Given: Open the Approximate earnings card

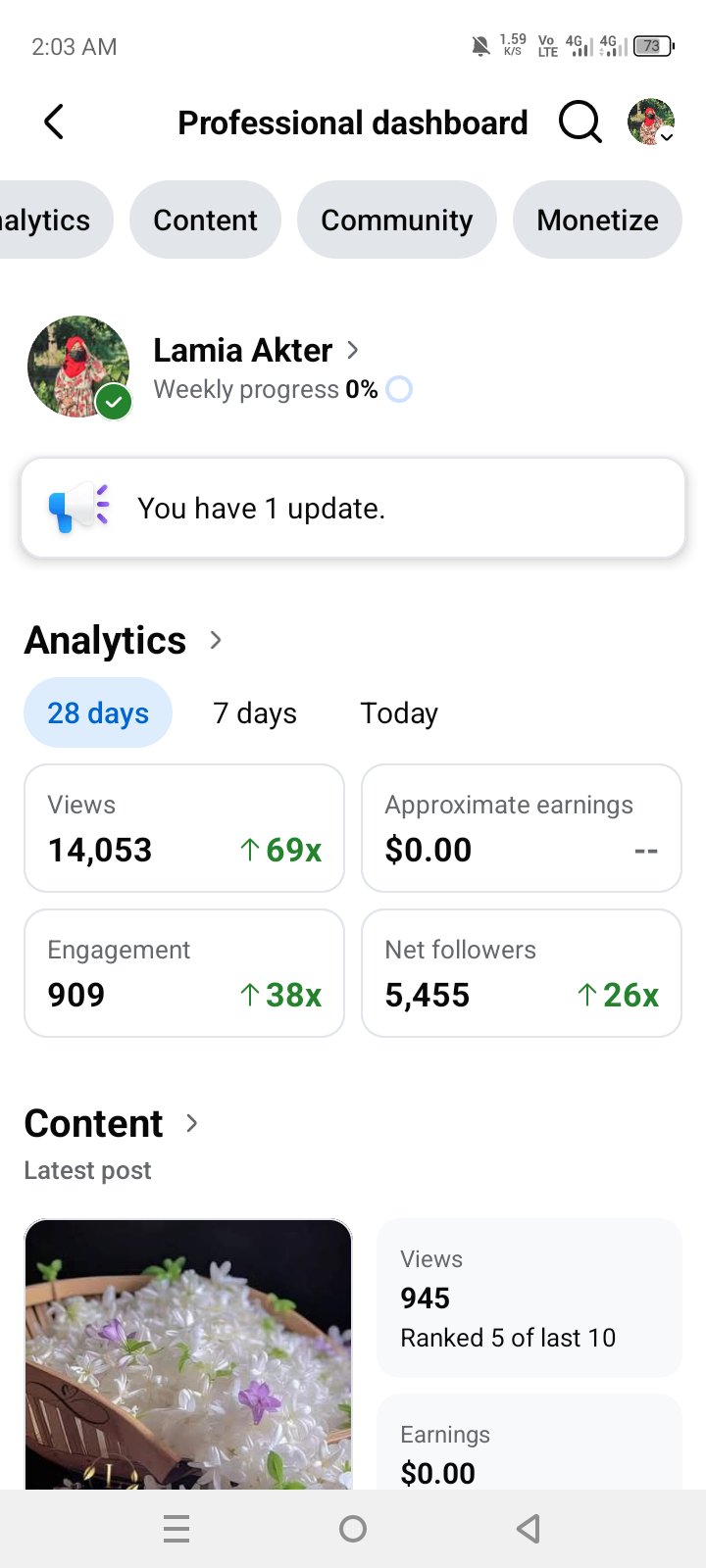Looking at the screenshot, I should click(522, 828).
